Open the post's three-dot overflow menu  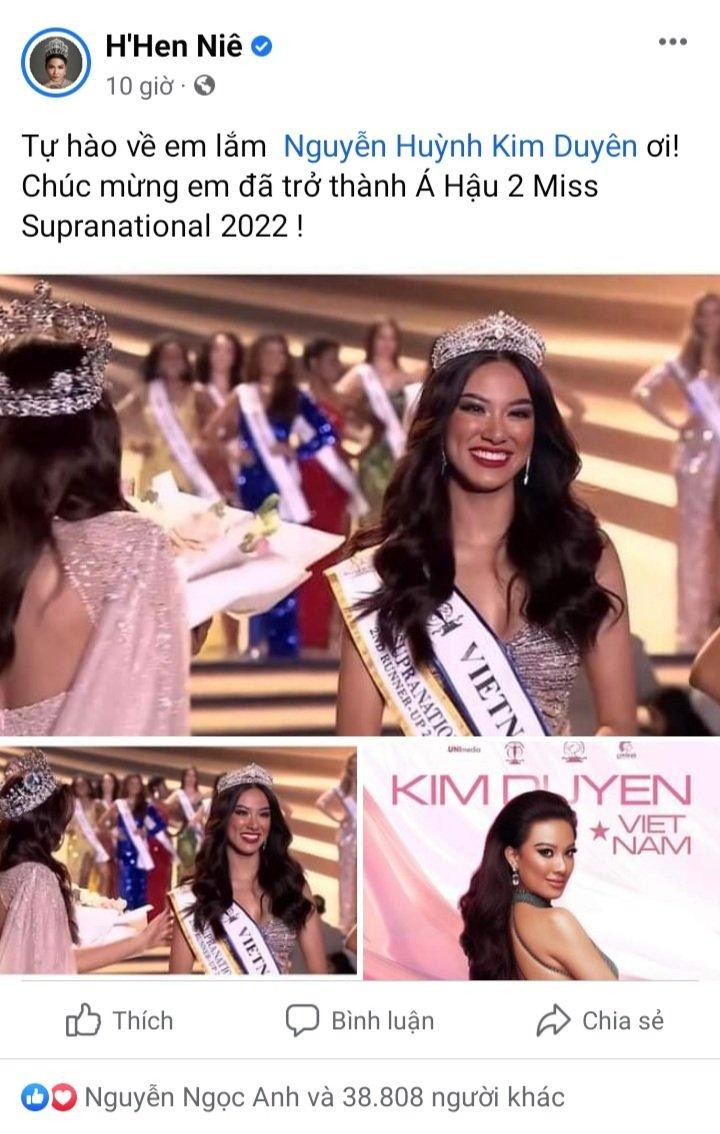click(671, 43)
